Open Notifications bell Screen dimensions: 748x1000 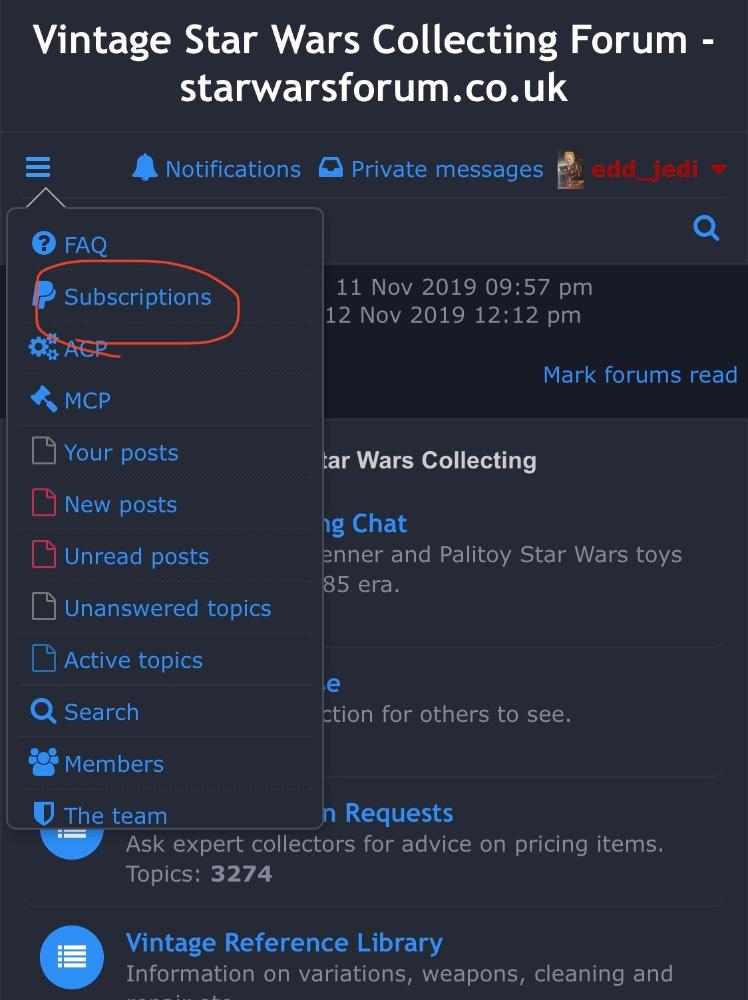point(217,169)
